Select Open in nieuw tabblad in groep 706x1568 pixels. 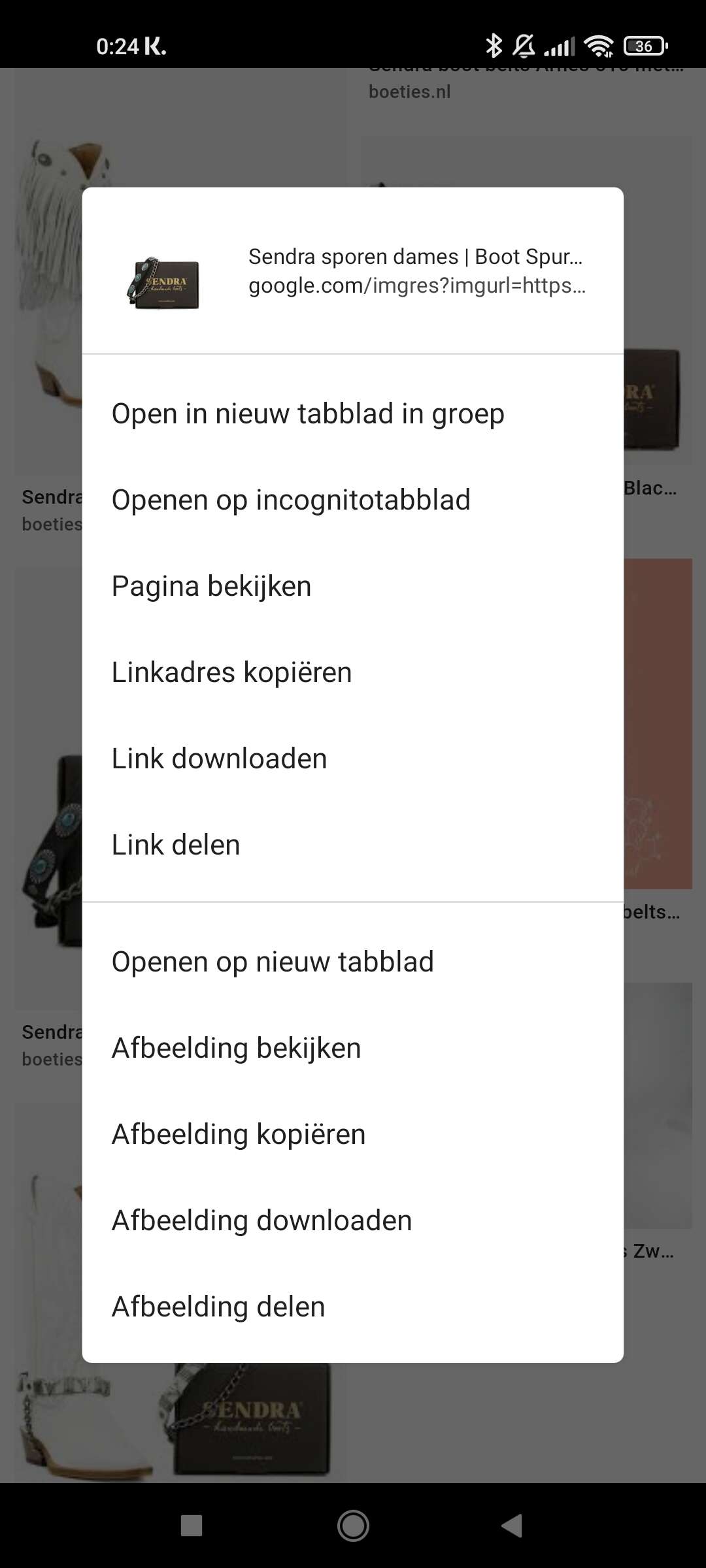pyautogui.click(x=353, y=414)
